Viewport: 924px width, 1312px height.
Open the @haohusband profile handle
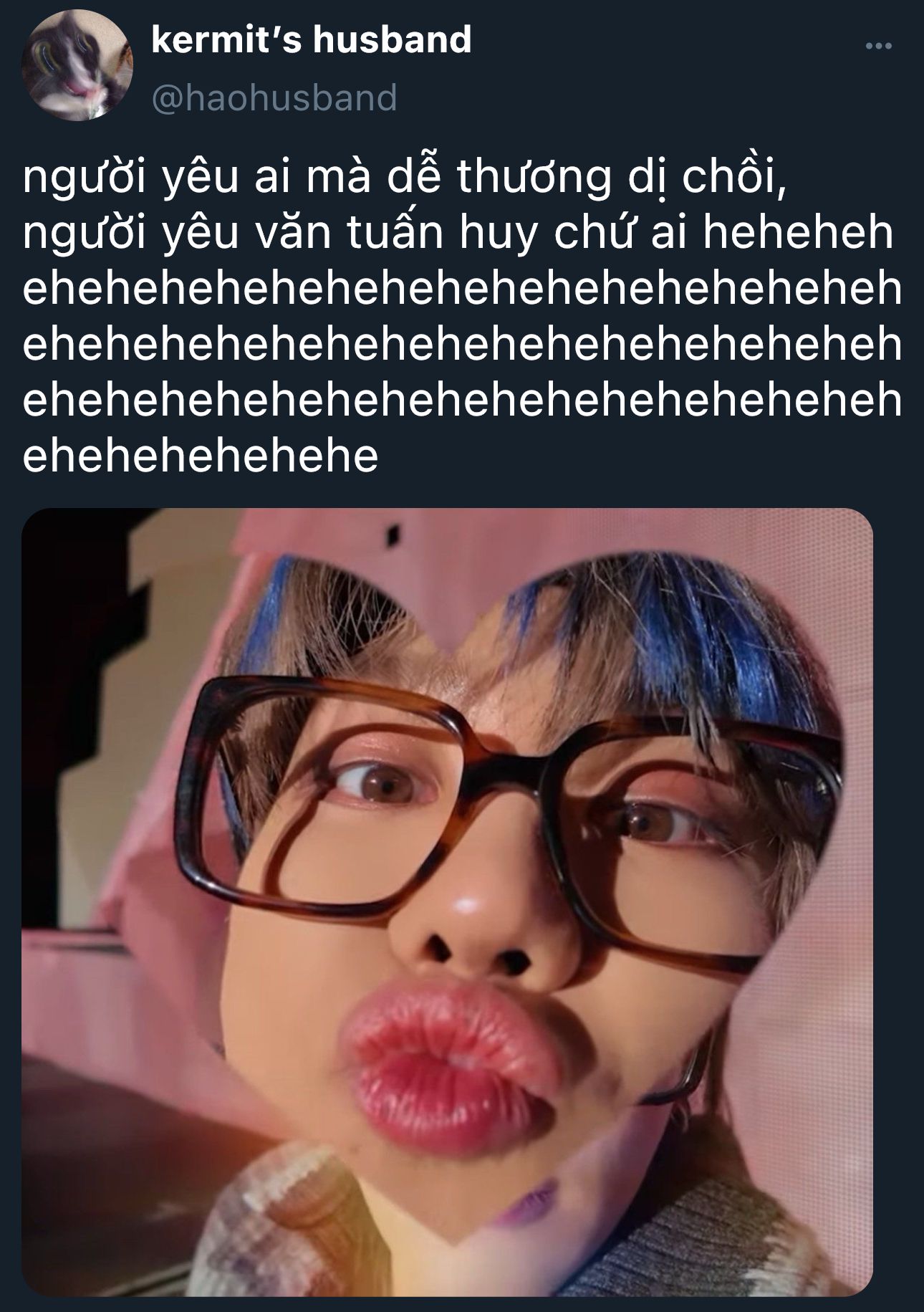tap(274, 98)
